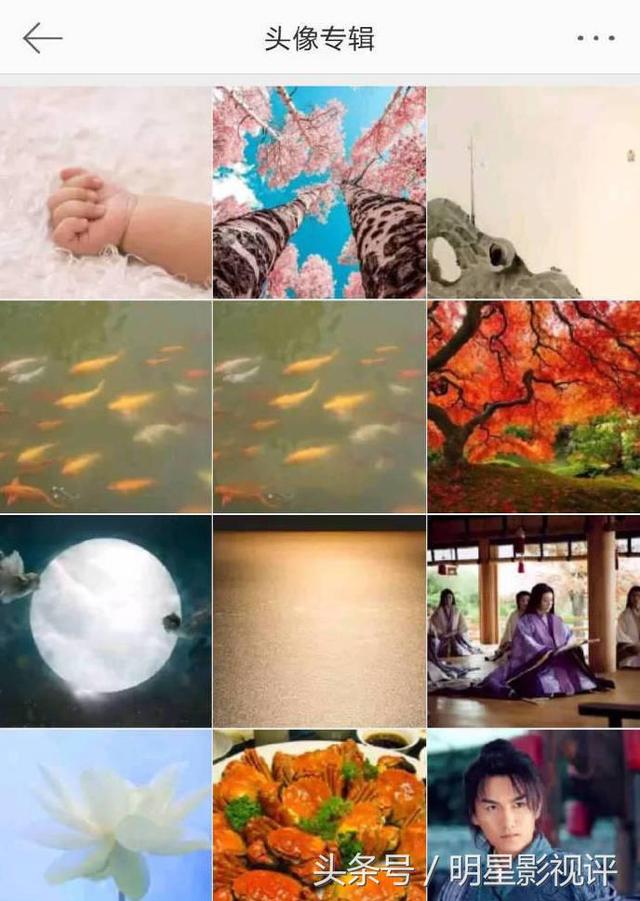This screenshot has width=640, height=901.
Task: Open the cherry blossom trees photo
Action: click(x=319, y=192)
